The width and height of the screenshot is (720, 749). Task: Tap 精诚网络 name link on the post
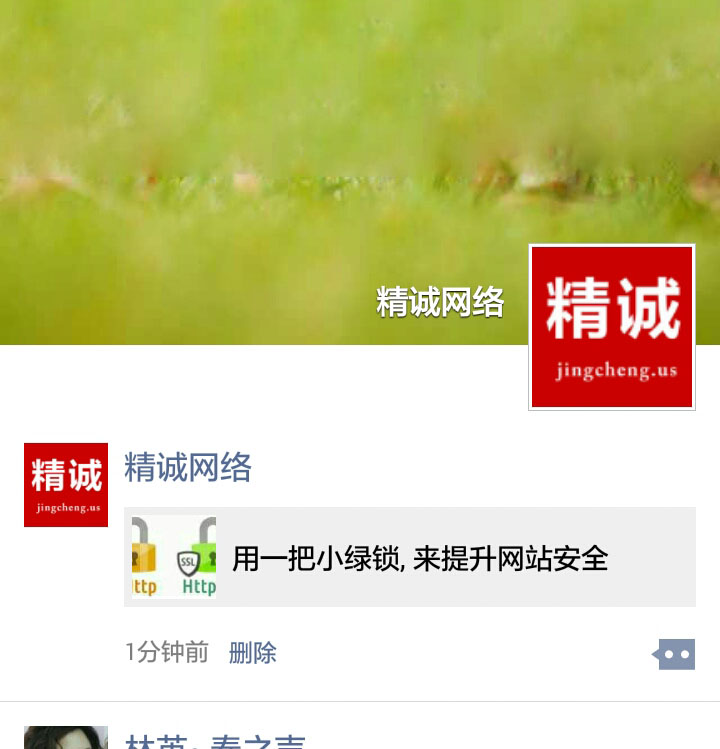click(x=188, y=467)
